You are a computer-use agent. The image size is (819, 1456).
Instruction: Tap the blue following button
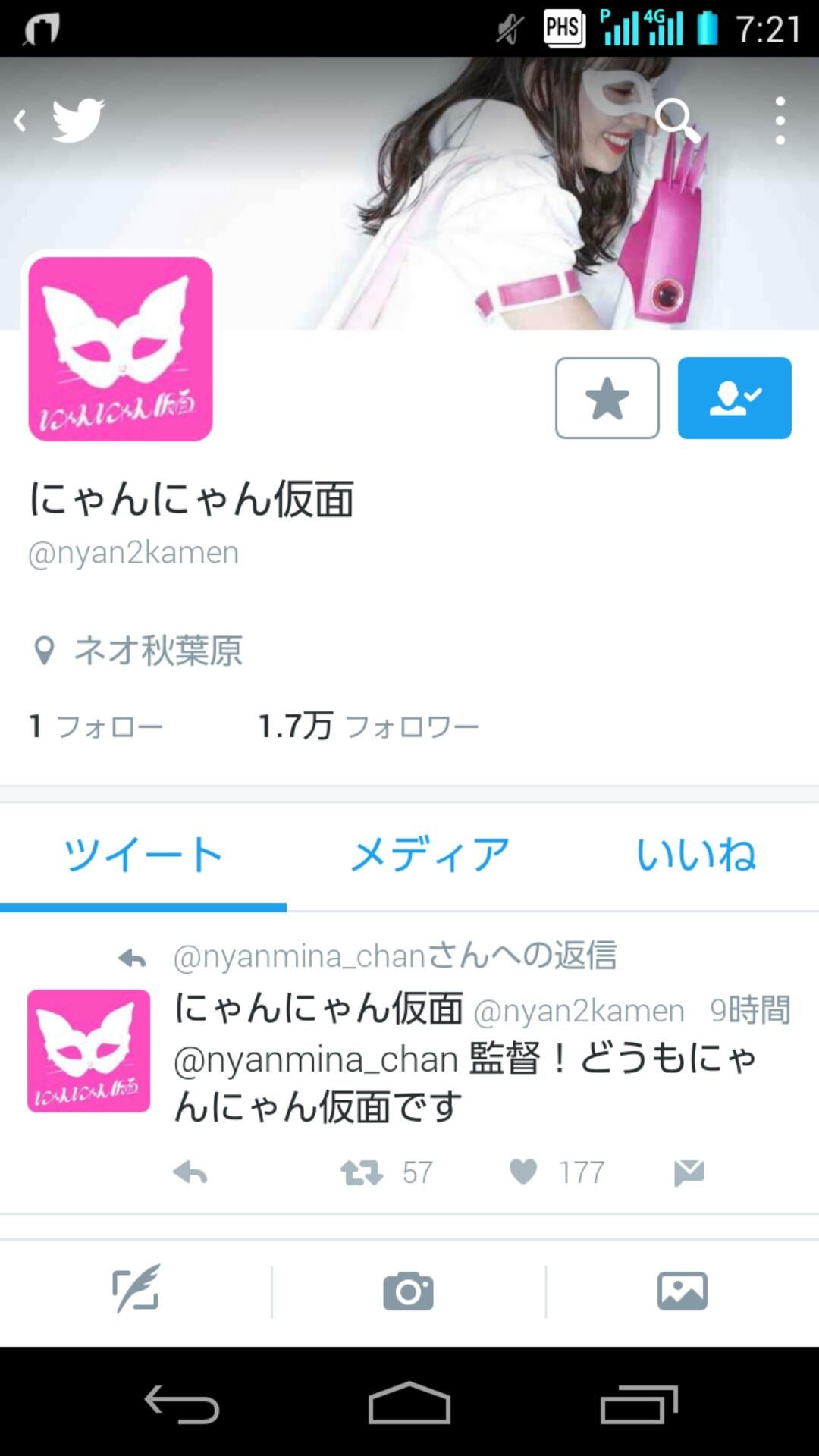pos(734,398)
